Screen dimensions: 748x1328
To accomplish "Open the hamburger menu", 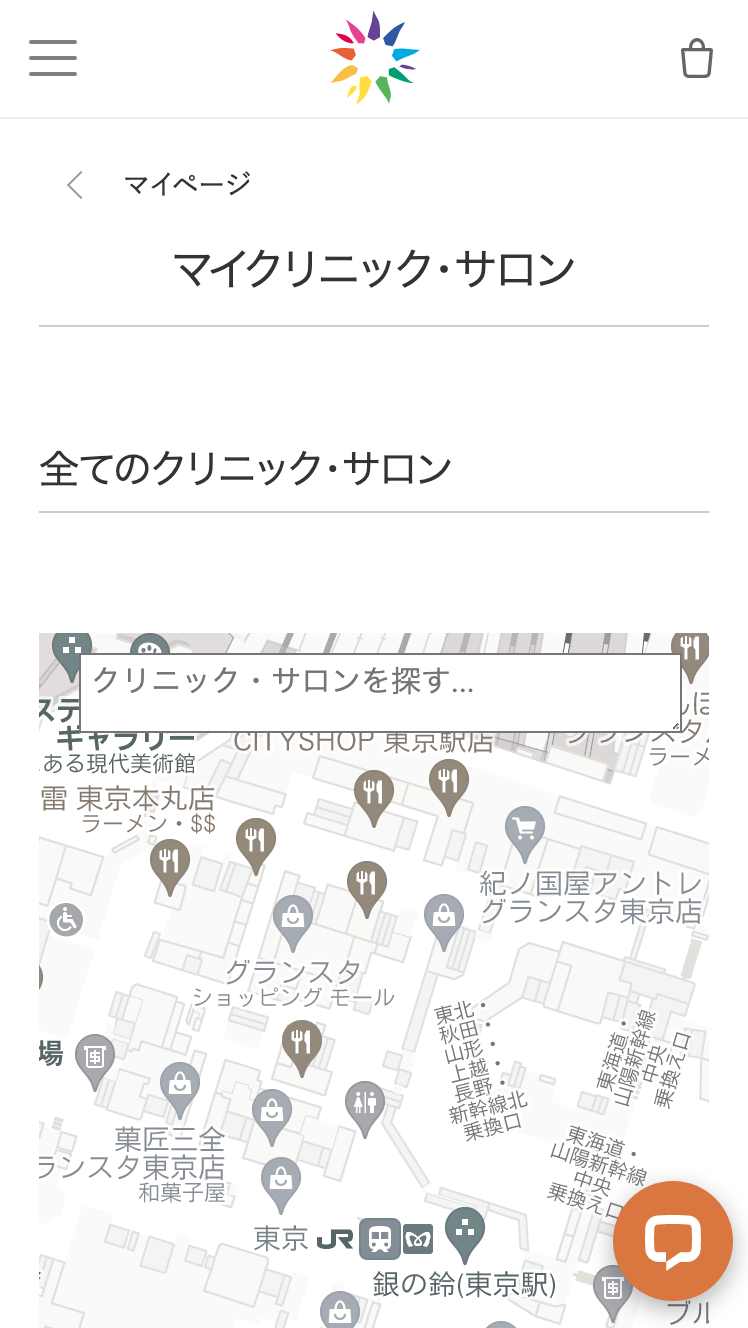I will click(x=53, y=58).
